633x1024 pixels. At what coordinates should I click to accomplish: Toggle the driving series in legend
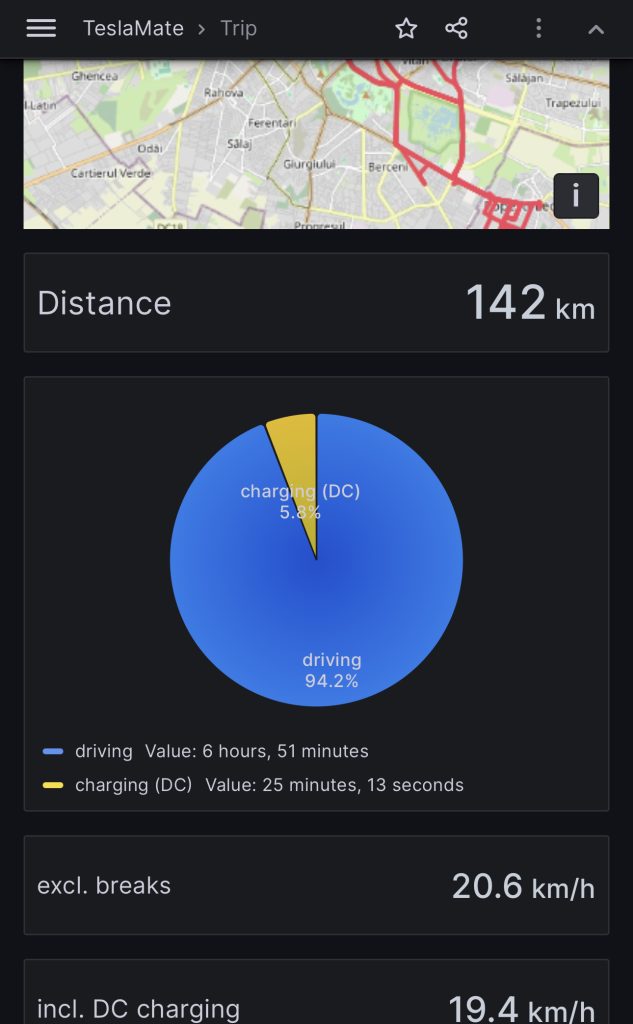pyautogui.click(x=103, y=751)
